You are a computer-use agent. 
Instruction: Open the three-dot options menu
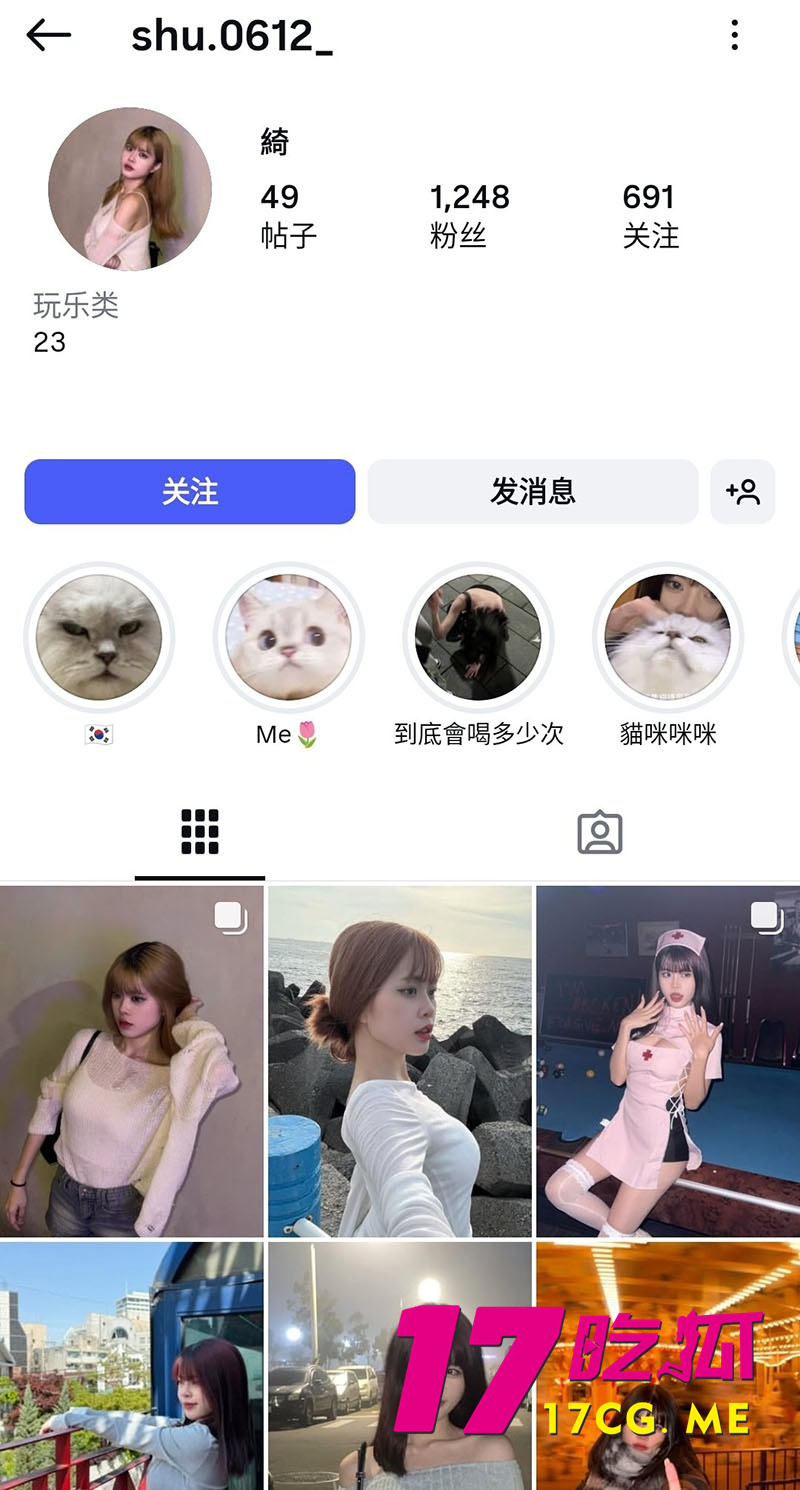[735, 38]
